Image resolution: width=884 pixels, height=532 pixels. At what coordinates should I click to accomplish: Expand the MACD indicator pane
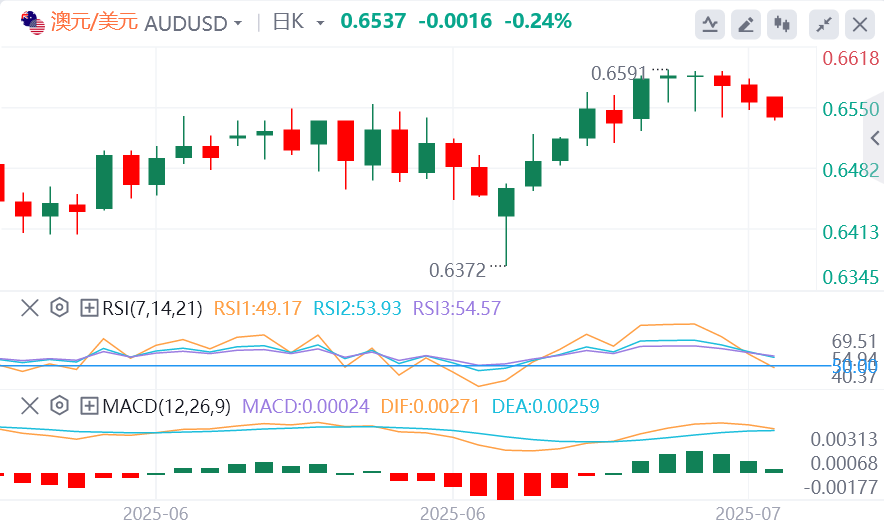(x=89, y=406)
